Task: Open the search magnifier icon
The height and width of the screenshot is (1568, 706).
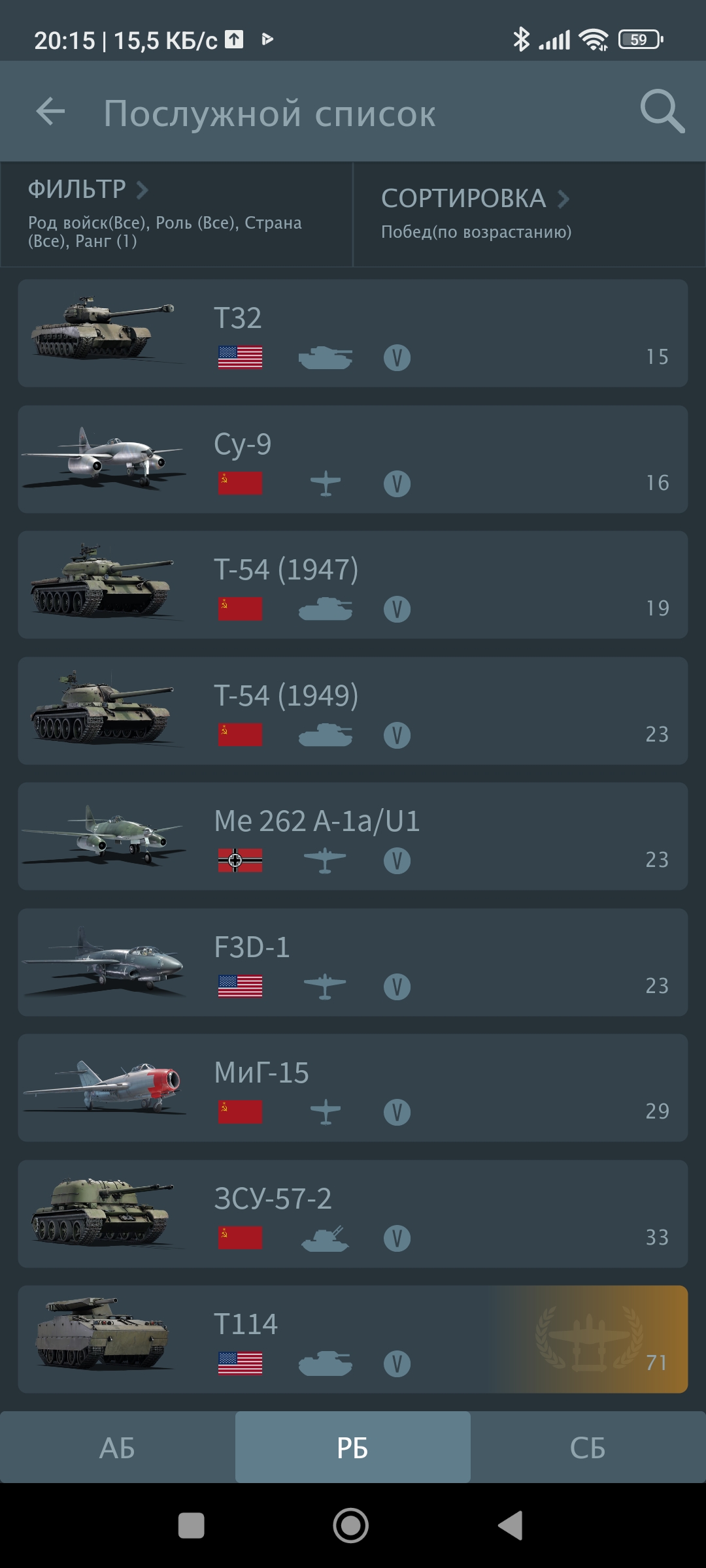Action: [x=662, y=111]
